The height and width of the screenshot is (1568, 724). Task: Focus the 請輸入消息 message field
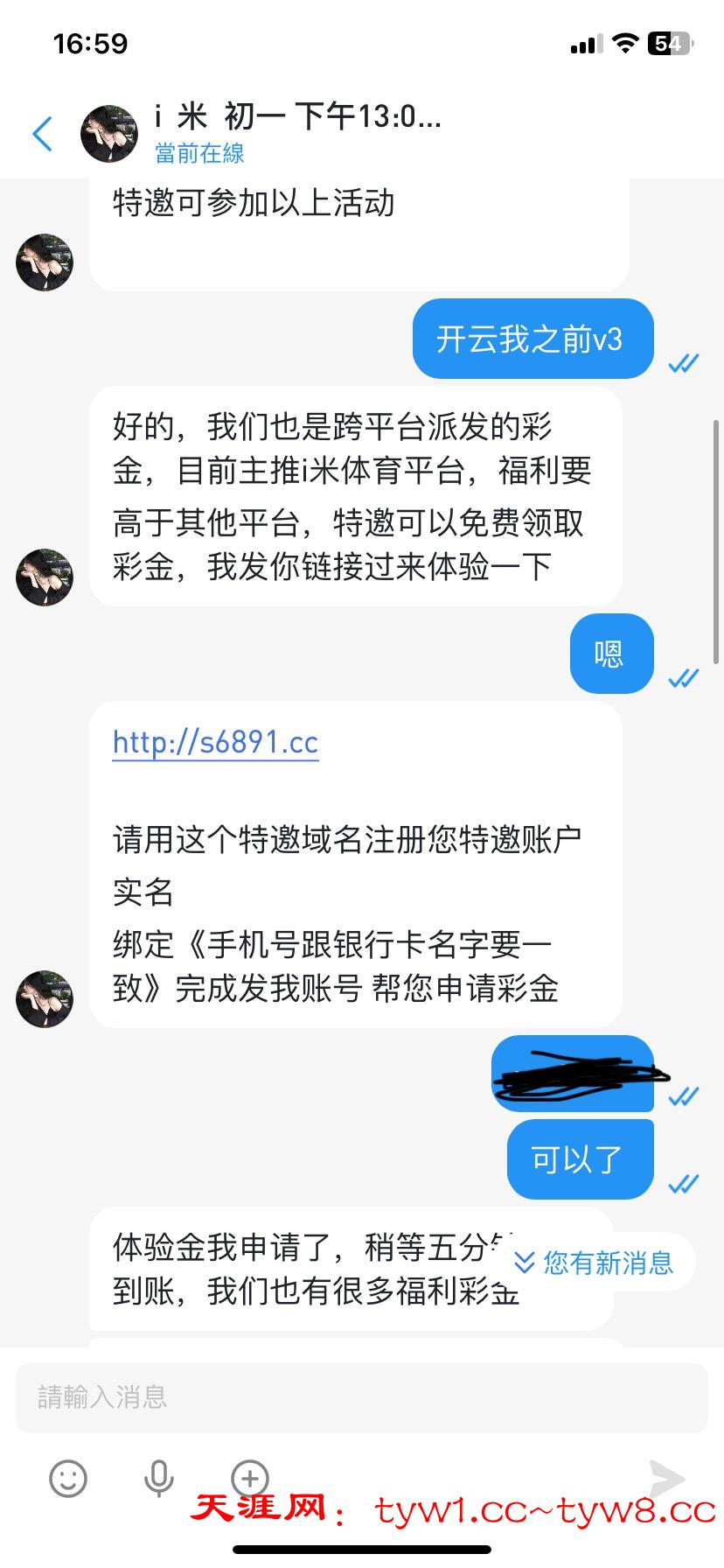pyautogui.click(x=362, y=1397)
